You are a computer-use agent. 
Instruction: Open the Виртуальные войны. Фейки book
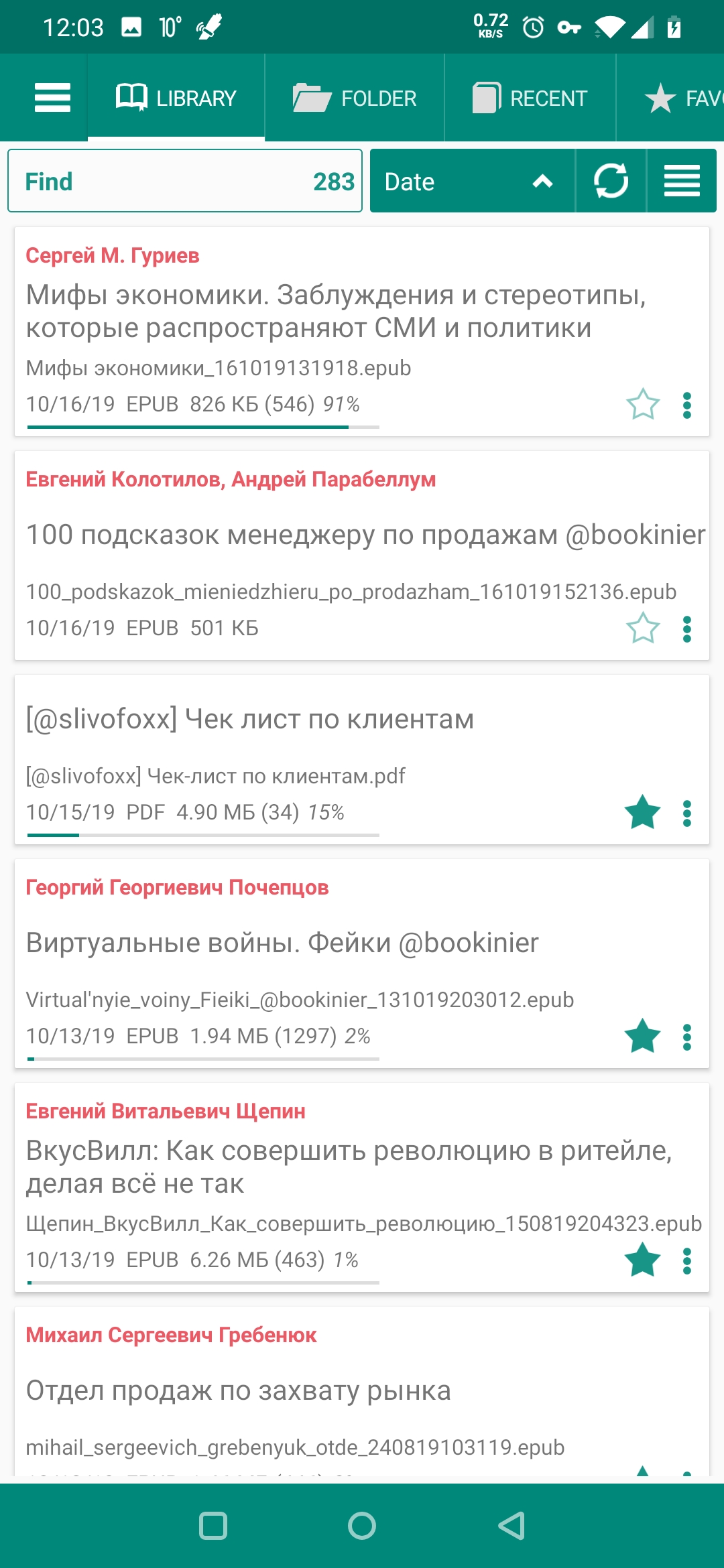(x=282, y=943)
